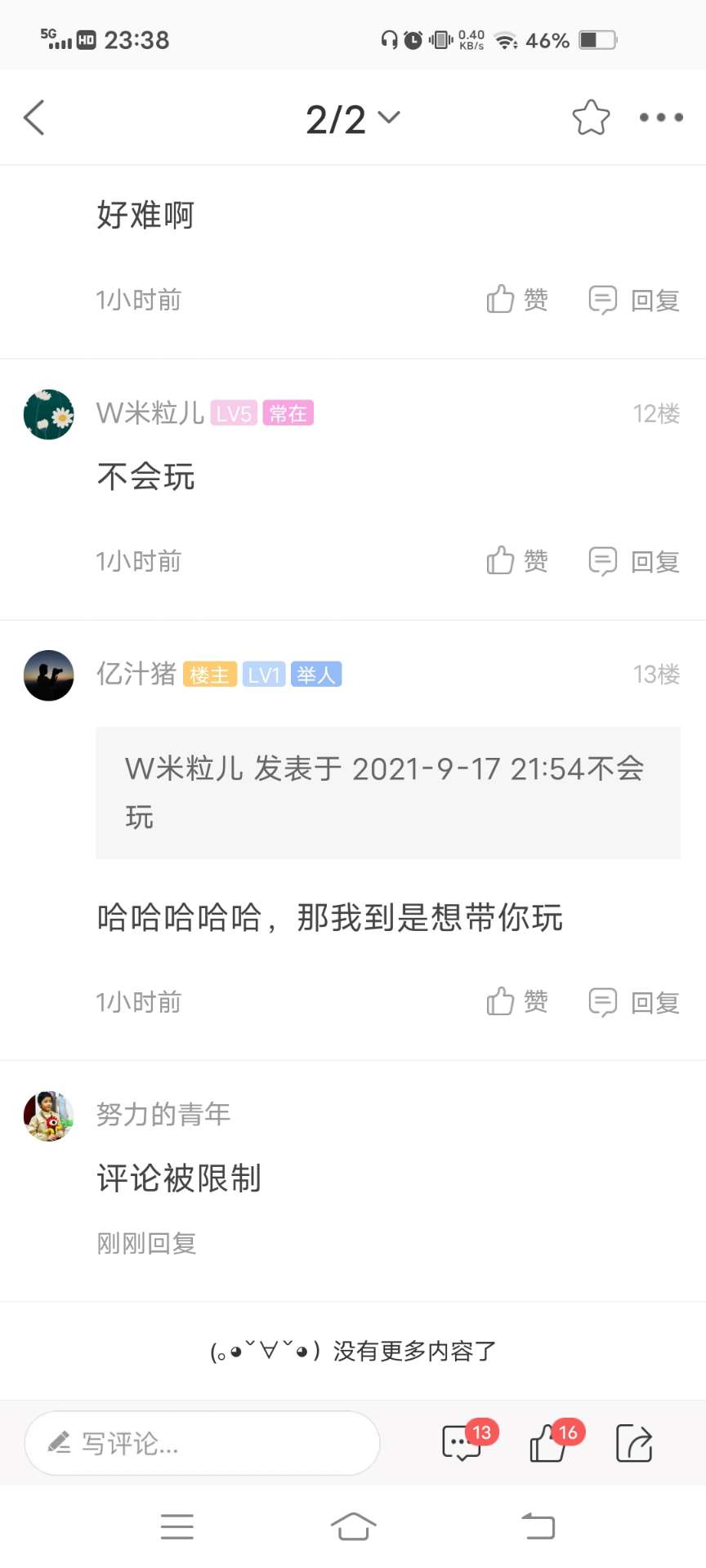The image size is (706, 1568).
Task: Go back using the top-left arrow
Action: pos(34,118)
